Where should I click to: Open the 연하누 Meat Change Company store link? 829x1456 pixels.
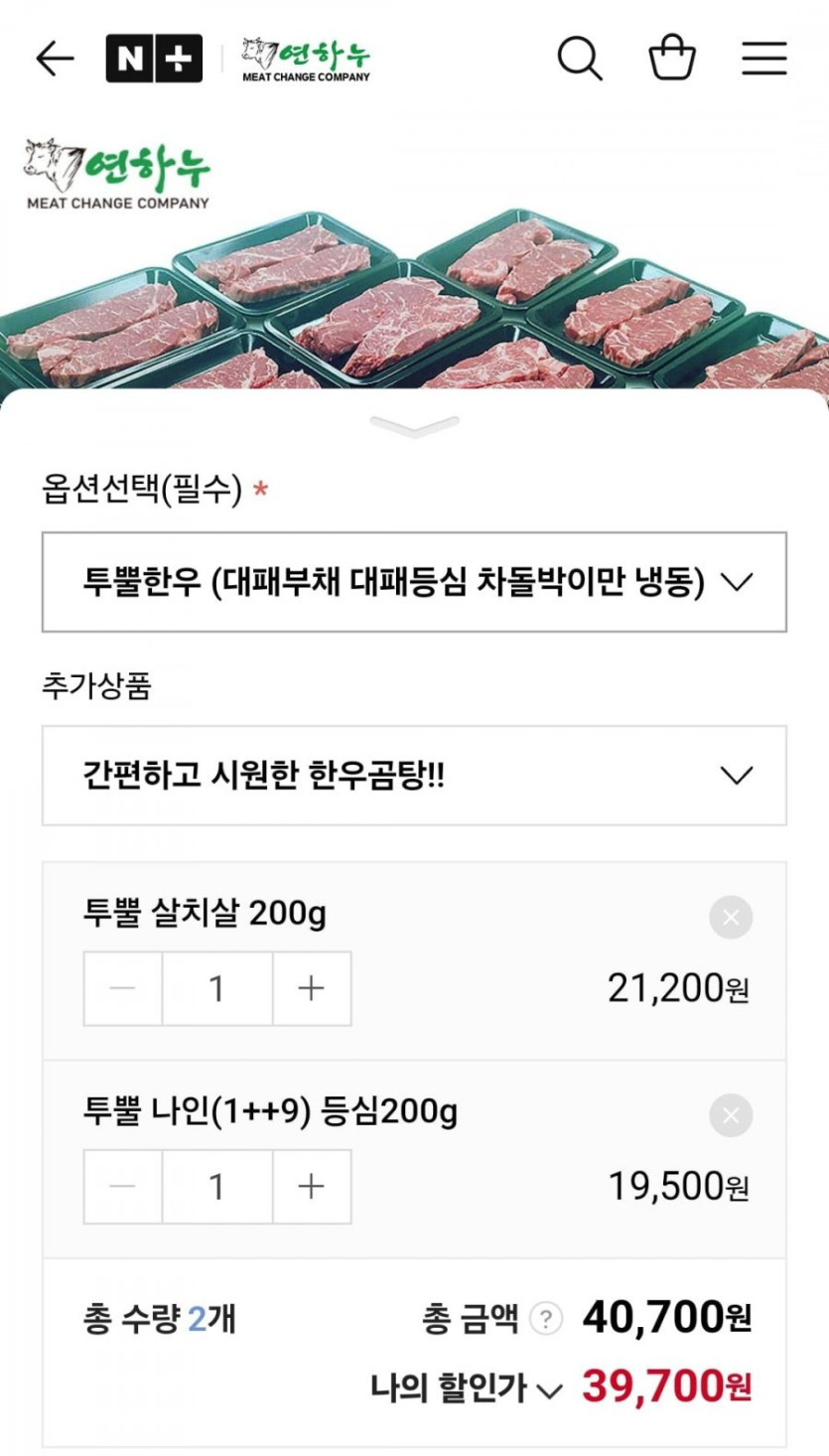(x=306, y=60)
